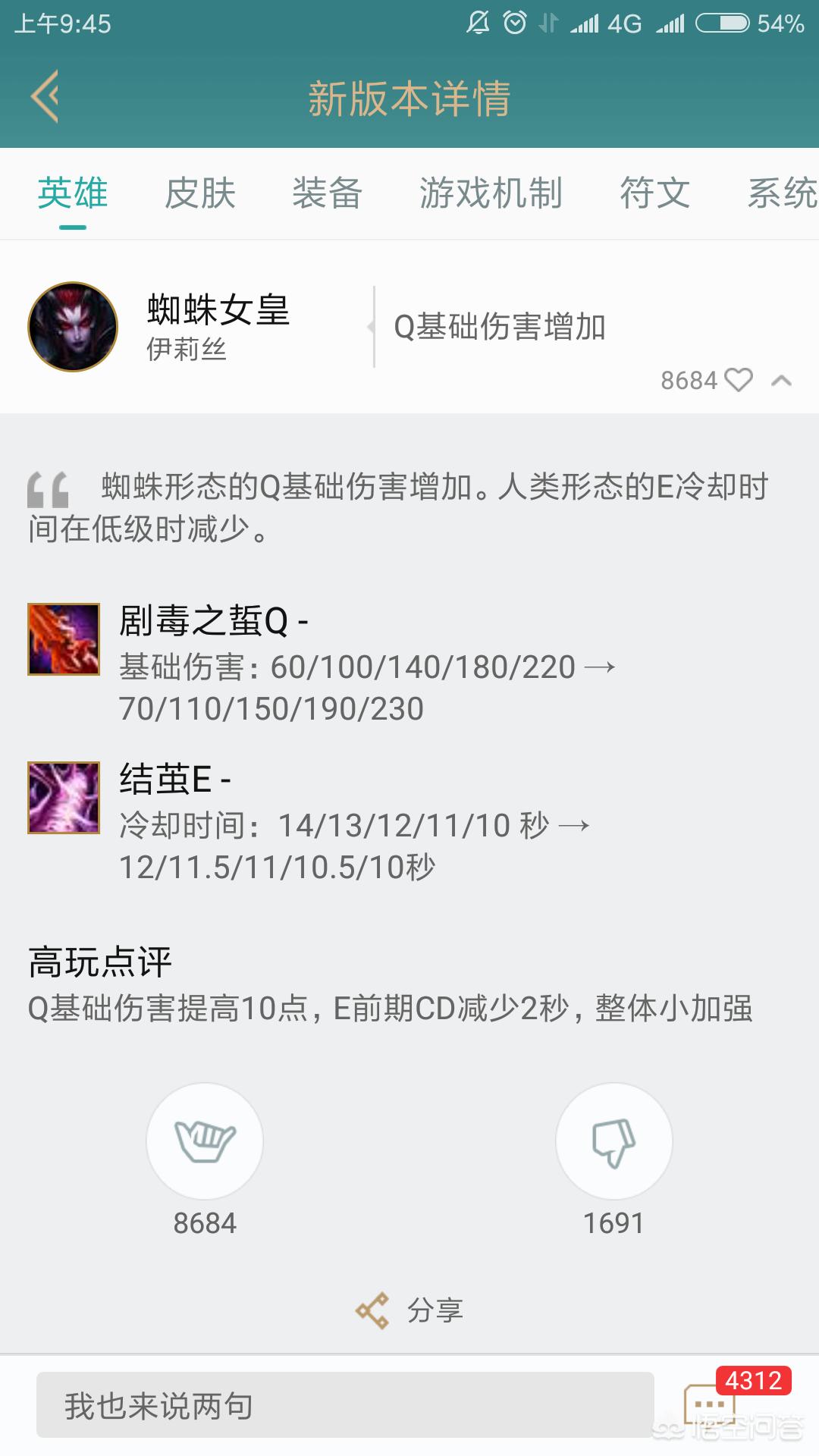Share this hero update via 分享

409,1310
